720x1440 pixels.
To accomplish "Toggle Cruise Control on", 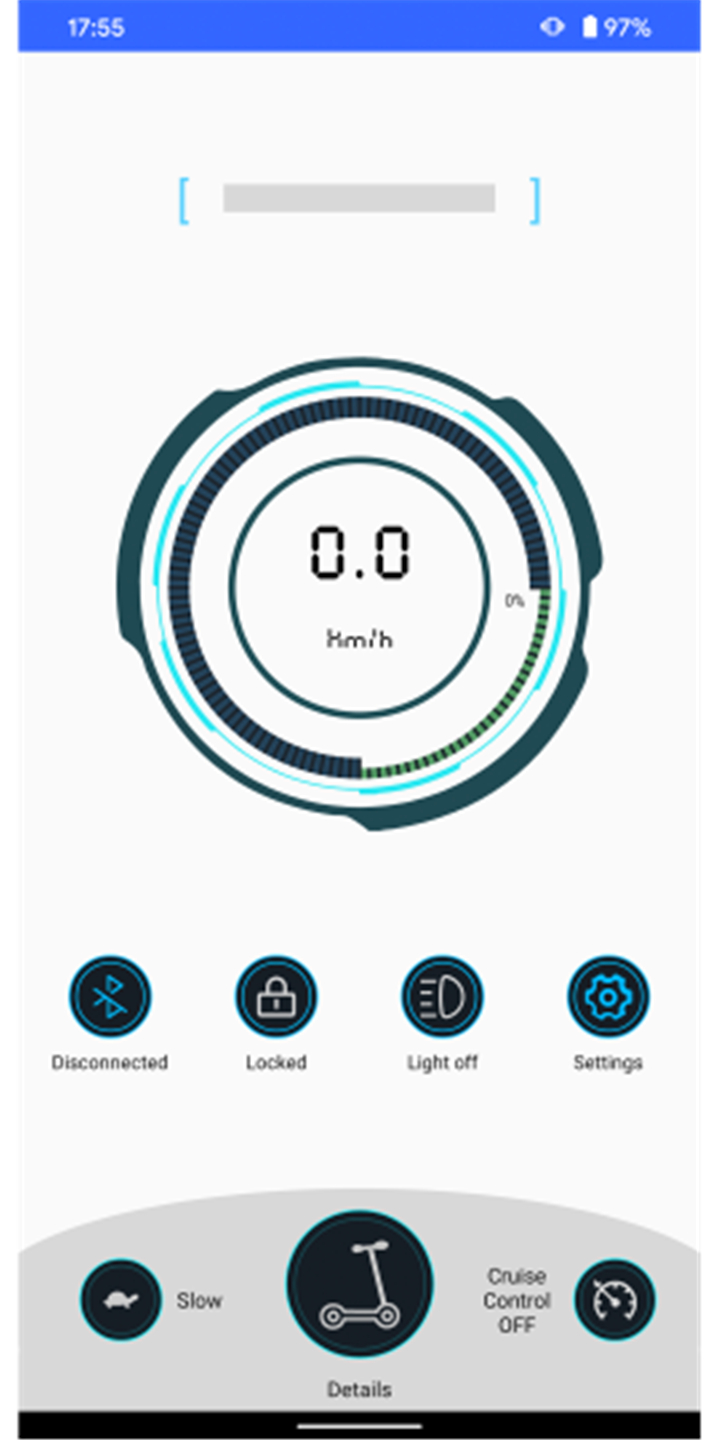I will pos(615,1300).
